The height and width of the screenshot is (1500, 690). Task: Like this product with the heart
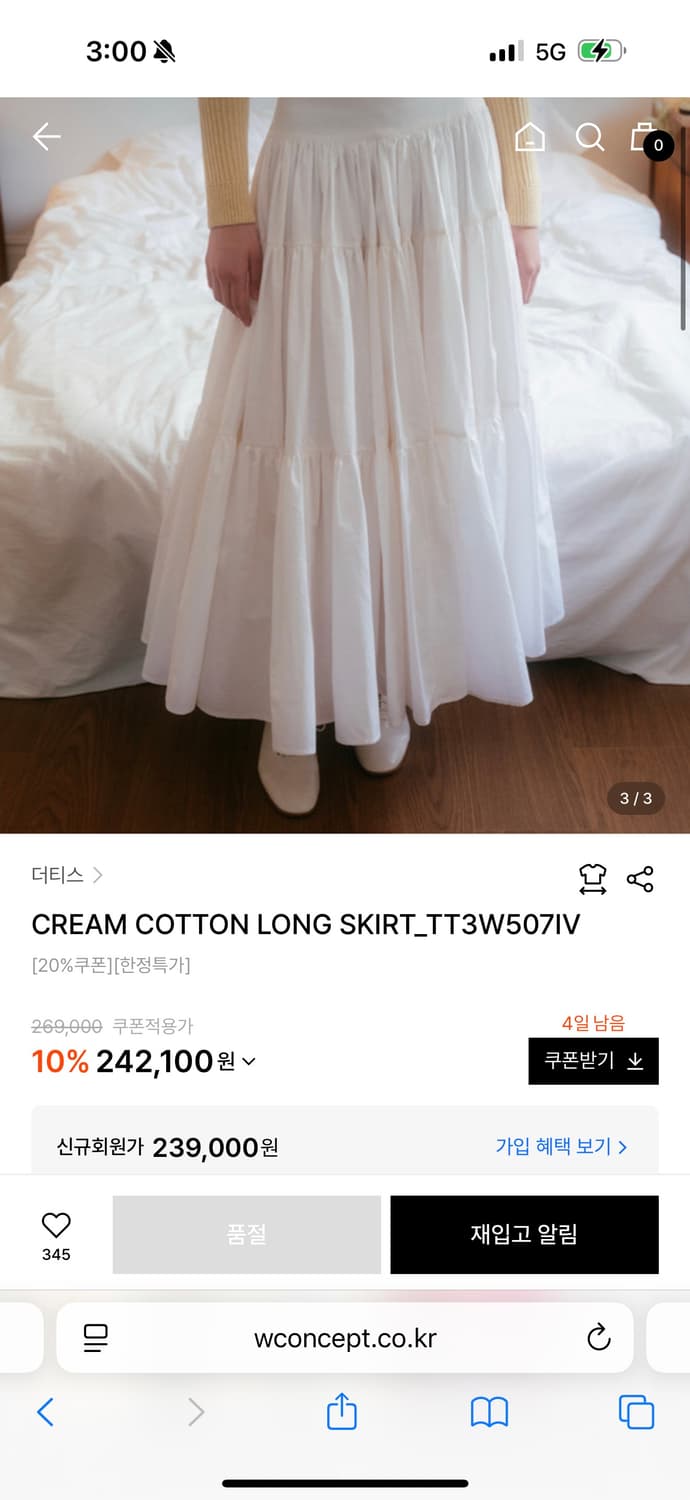pyautogui.click(x=56, y=1225)
